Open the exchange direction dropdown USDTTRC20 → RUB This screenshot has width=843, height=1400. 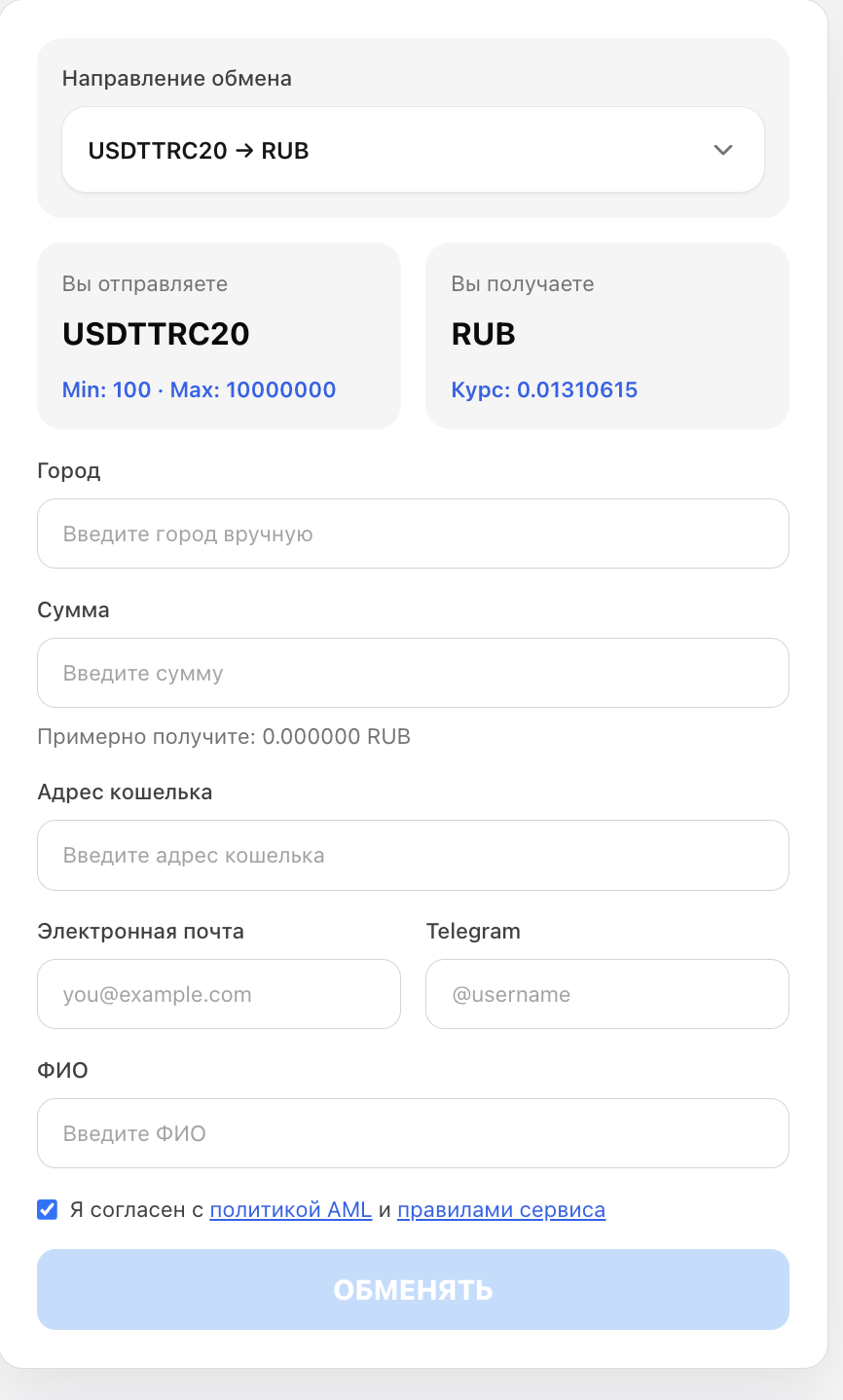coord(413,150)
